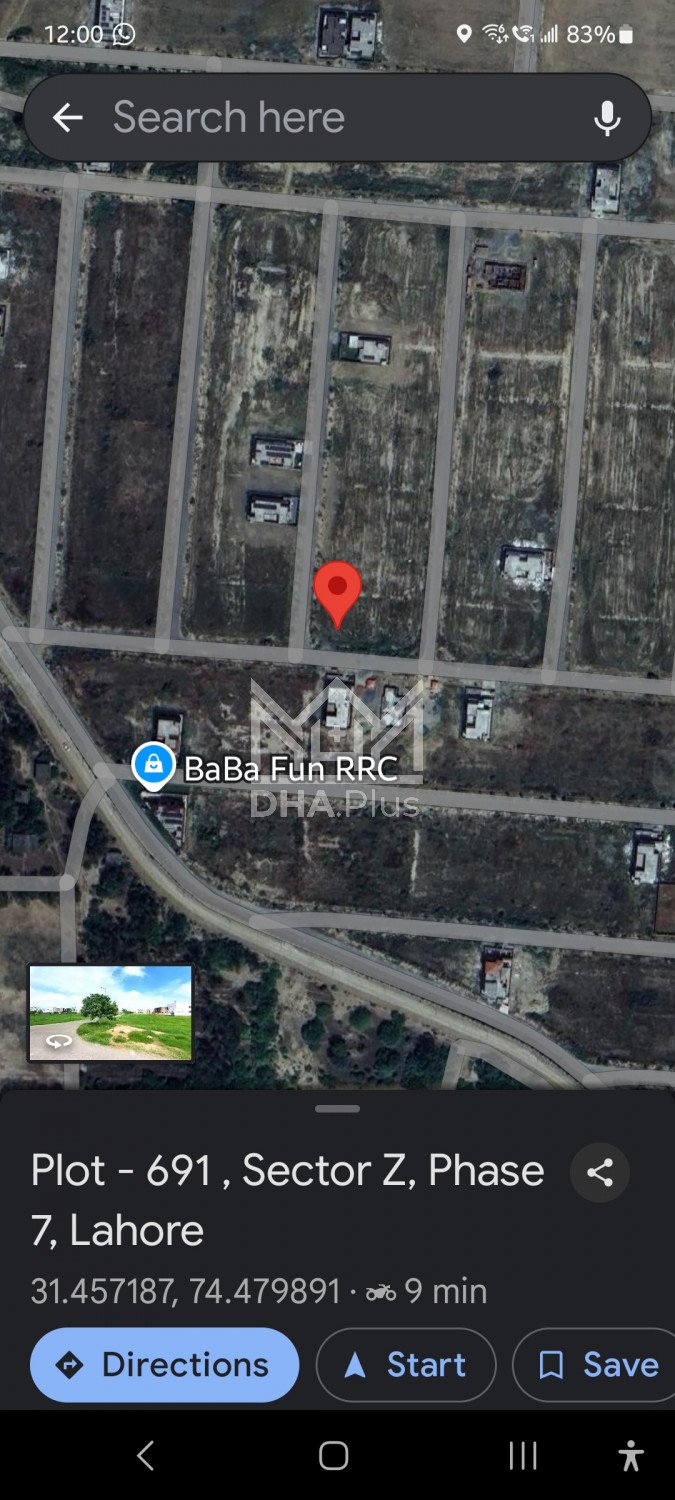Open the BaBa Fun RRC place marker
The width and height of the screenshot is (675, 1500).
tap(153, 766)
